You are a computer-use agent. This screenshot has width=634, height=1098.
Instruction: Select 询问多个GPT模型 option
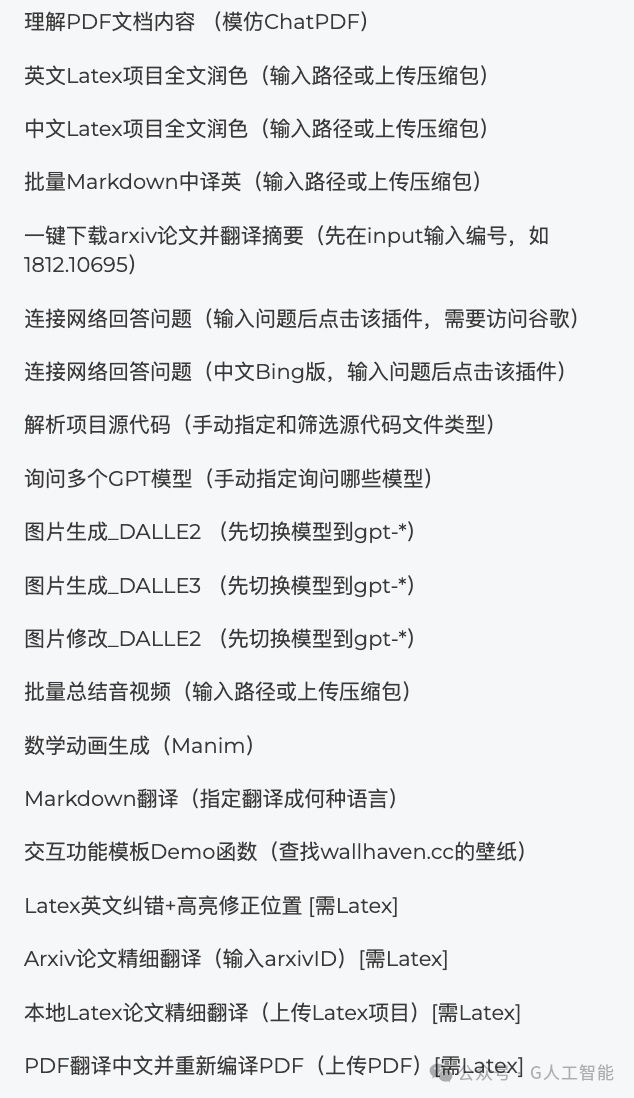229,479
